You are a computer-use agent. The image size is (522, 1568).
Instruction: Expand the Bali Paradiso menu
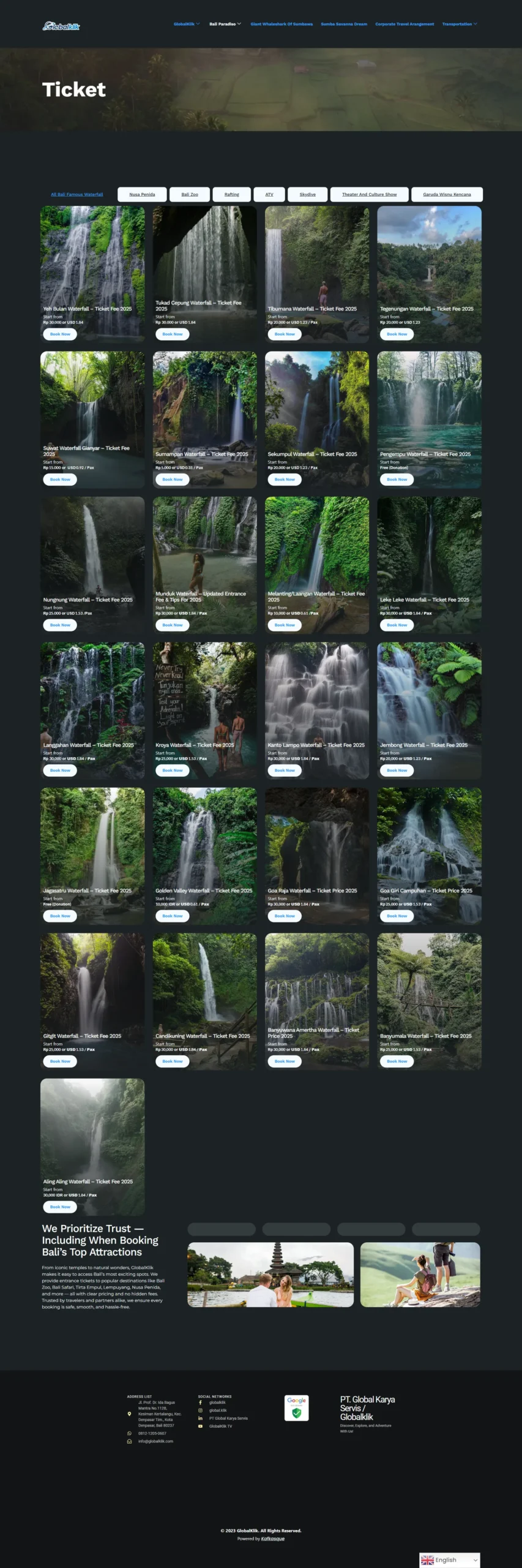coord(225,24)
